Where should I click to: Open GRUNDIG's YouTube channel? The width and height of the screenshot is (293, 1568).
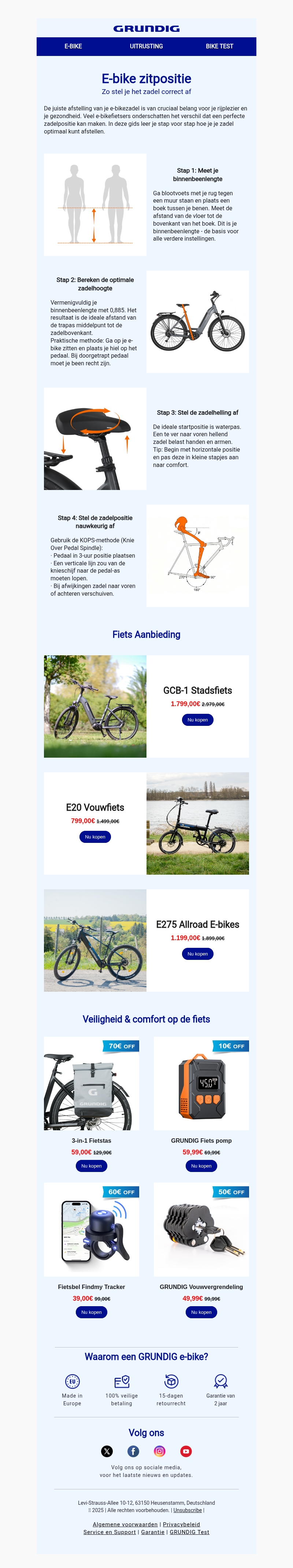pos(186,1451)
